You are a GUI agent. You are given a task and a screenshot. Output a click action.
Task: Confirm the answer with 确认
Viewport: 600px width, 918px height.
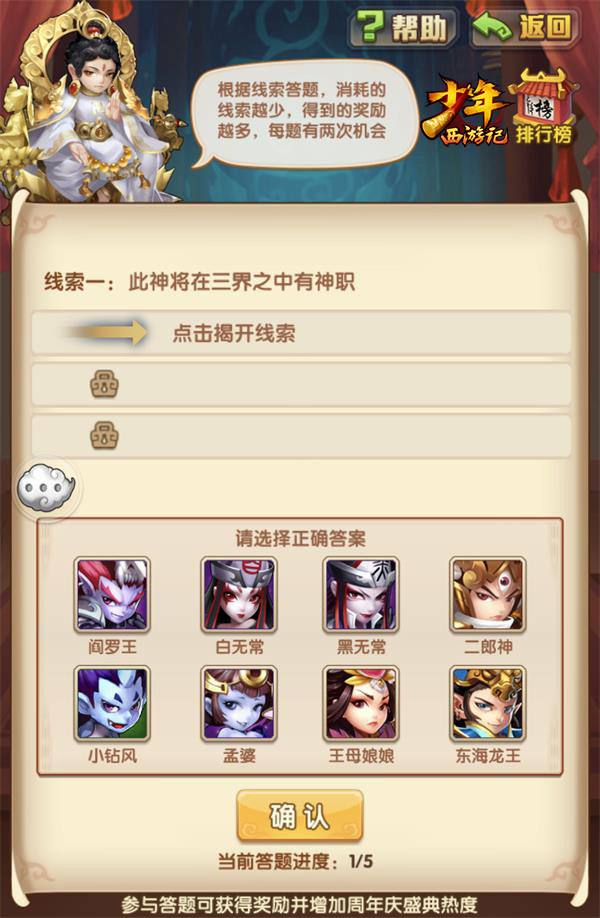(299, 815)
